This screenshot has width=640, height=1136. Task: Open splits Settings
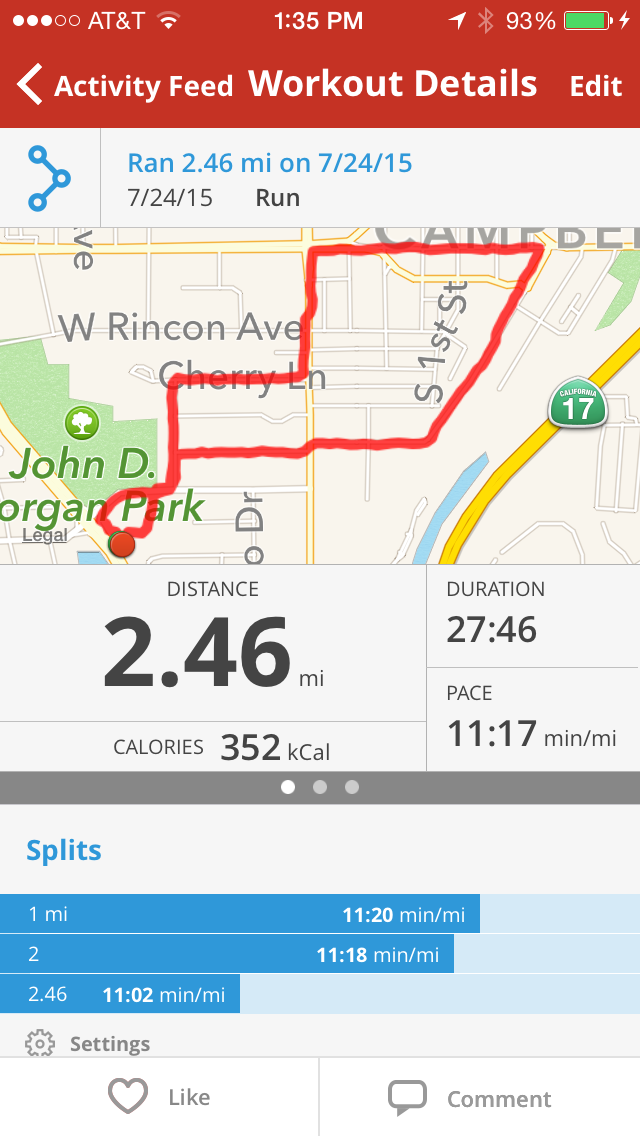pos(88,1043)
